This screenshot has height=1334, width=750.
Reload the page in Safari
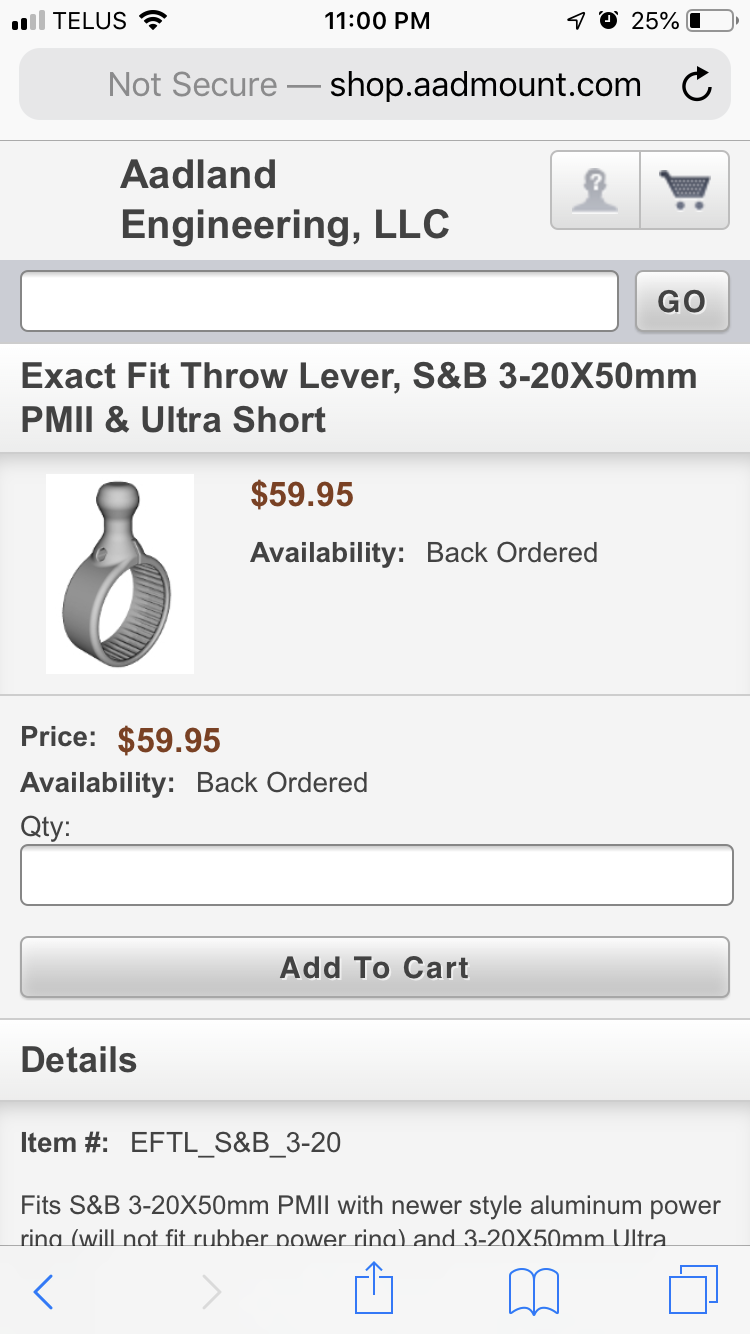pyautogui.click(x=697, y=86)
